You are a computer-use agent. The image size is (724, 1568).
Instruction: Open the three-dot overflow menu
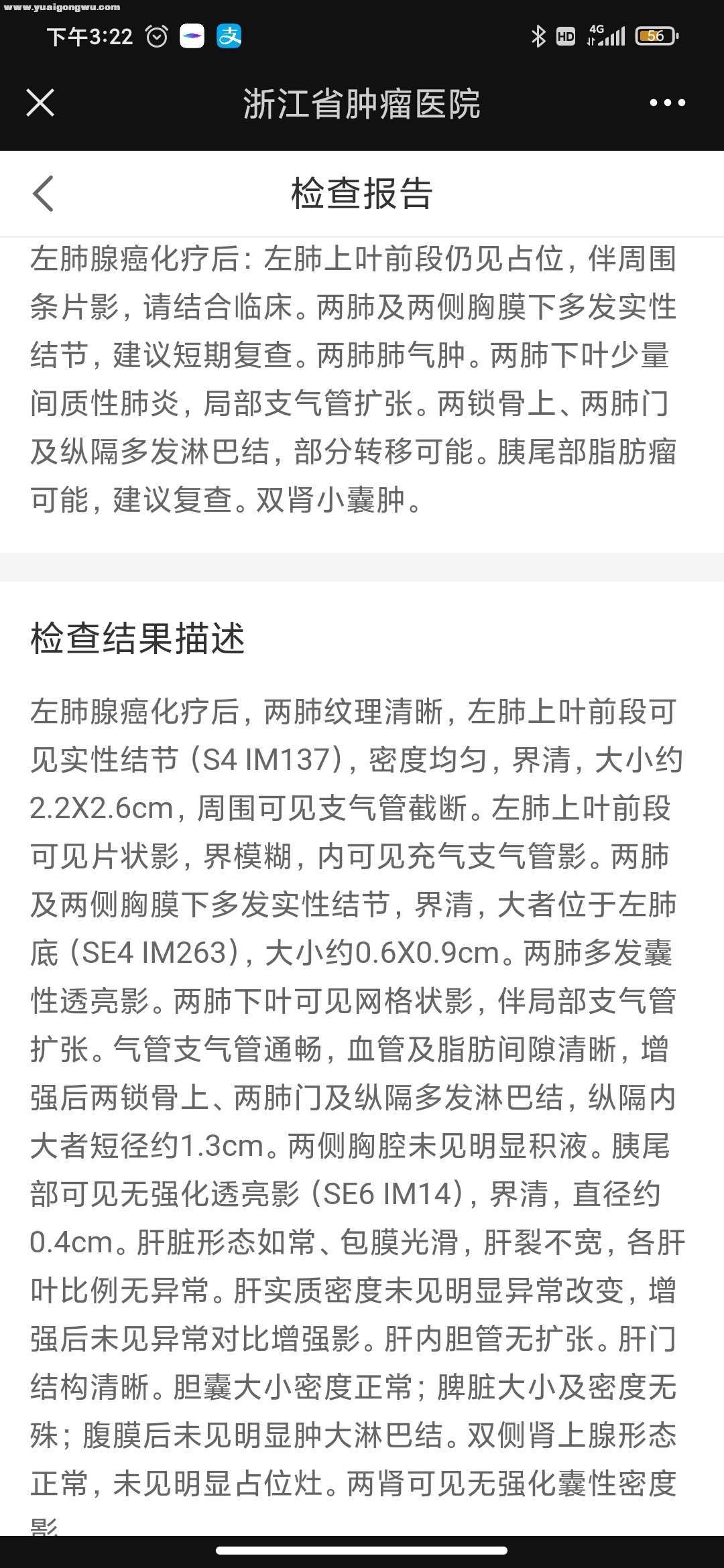click(667, 103)
